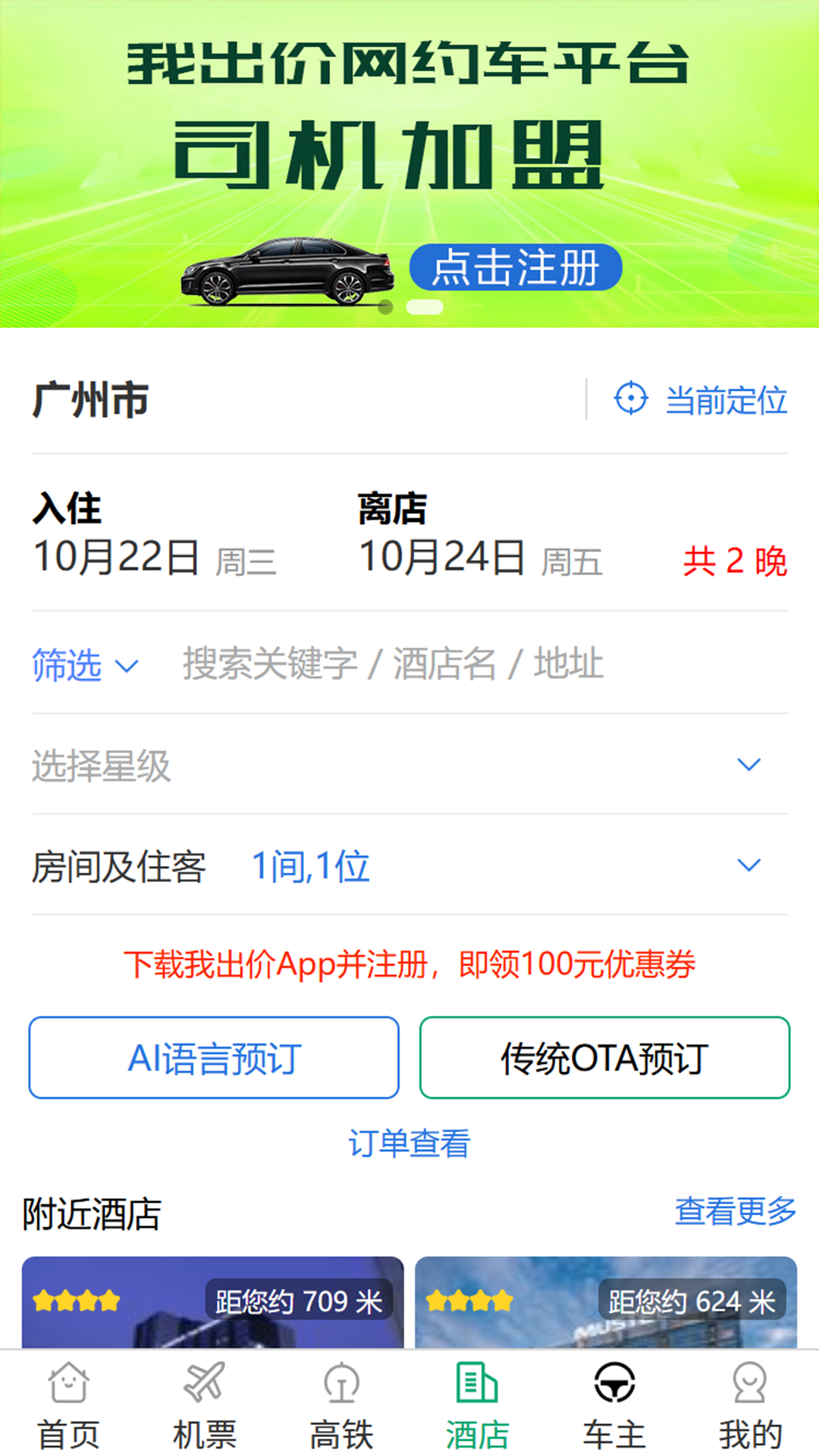The width and height of the screenshot is (819, 1456).
Task: Open the 筛选 filter dropdown
Action: pos(85,665)
